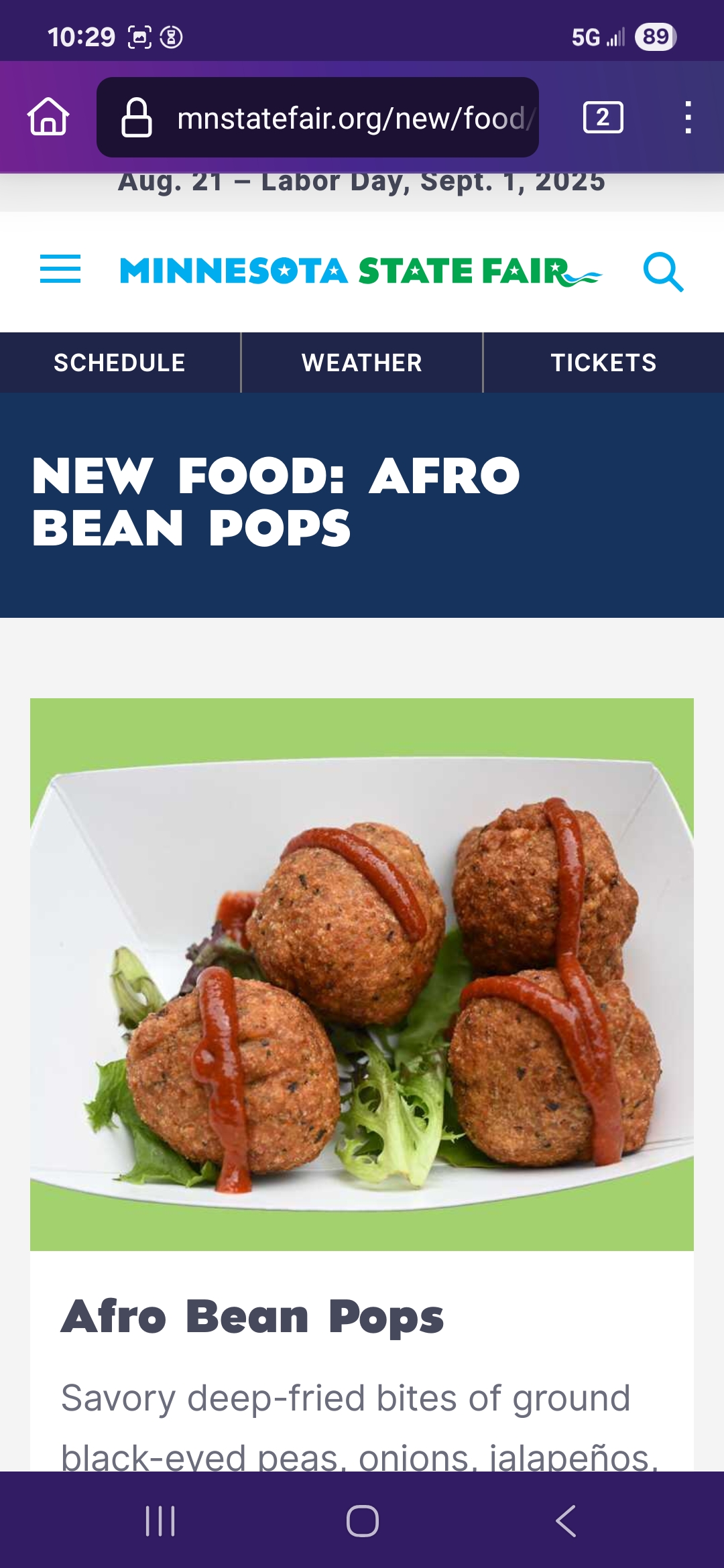This screenshot has height=1568, width=724.
Task: Open the browser tab switcher
Action: coord(603,117)
